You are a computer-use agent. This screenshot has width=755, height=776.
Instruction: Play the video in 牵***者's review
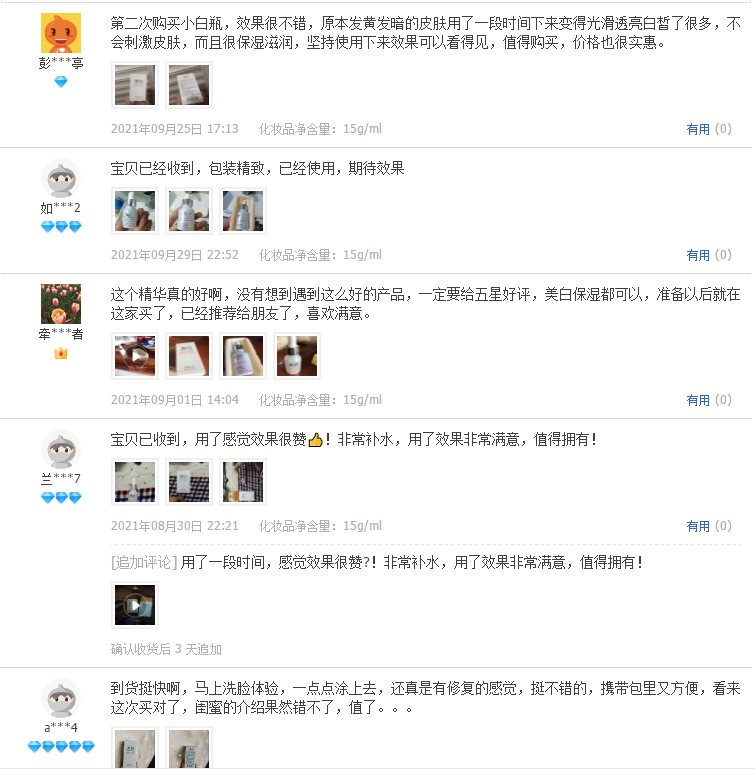coord(134,356)
